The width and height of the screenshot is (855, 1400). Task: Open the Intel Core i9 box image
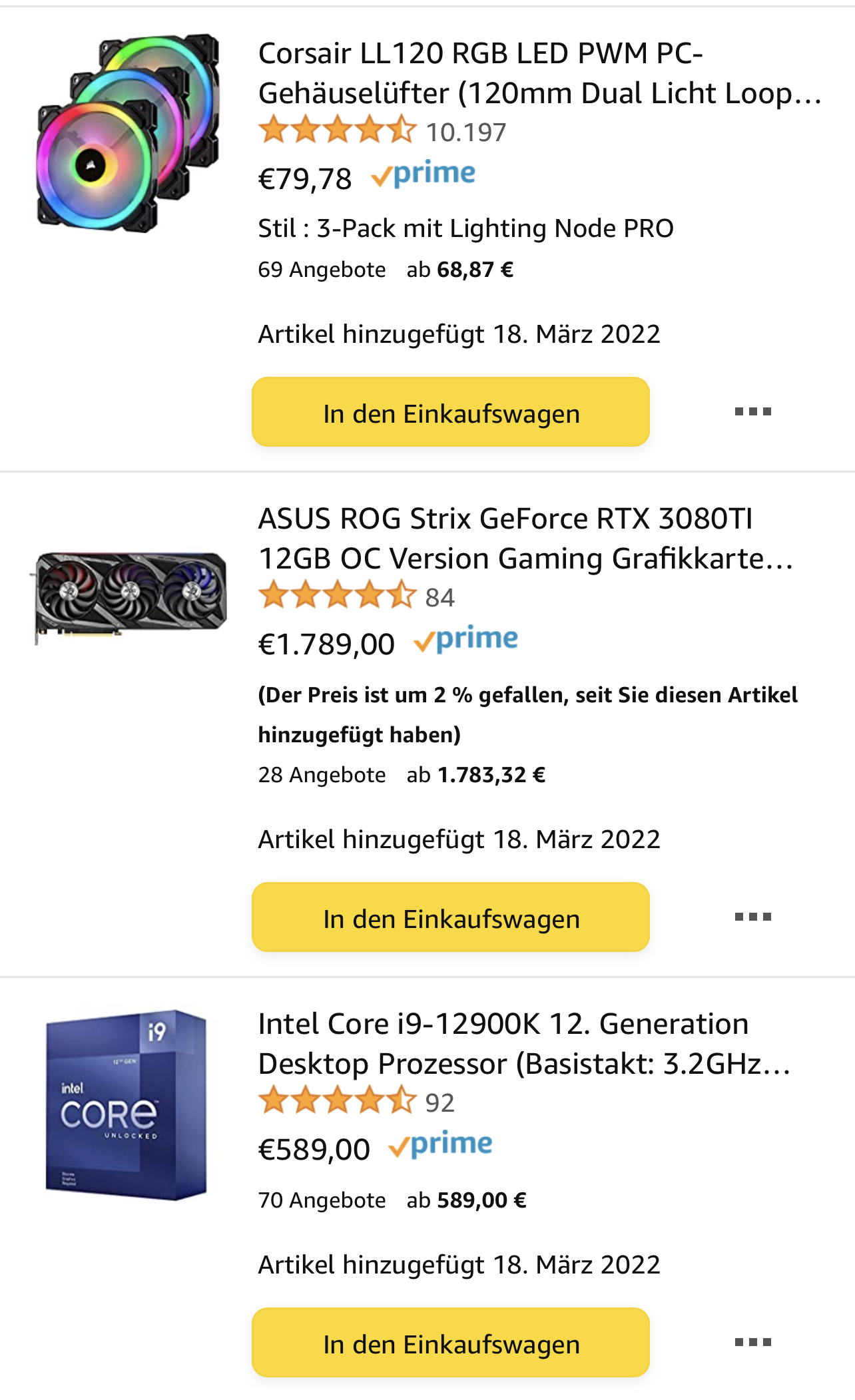click(x=127, y=1105)
